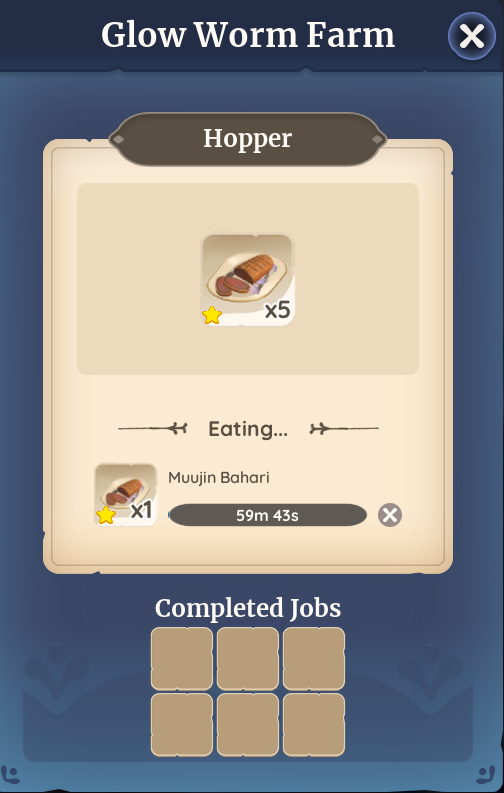Image resolution: width=504 pixels, height=793 pixels.
Task: Select the Muujin Bahari x5 item in hopper
Action: point(247,279)
